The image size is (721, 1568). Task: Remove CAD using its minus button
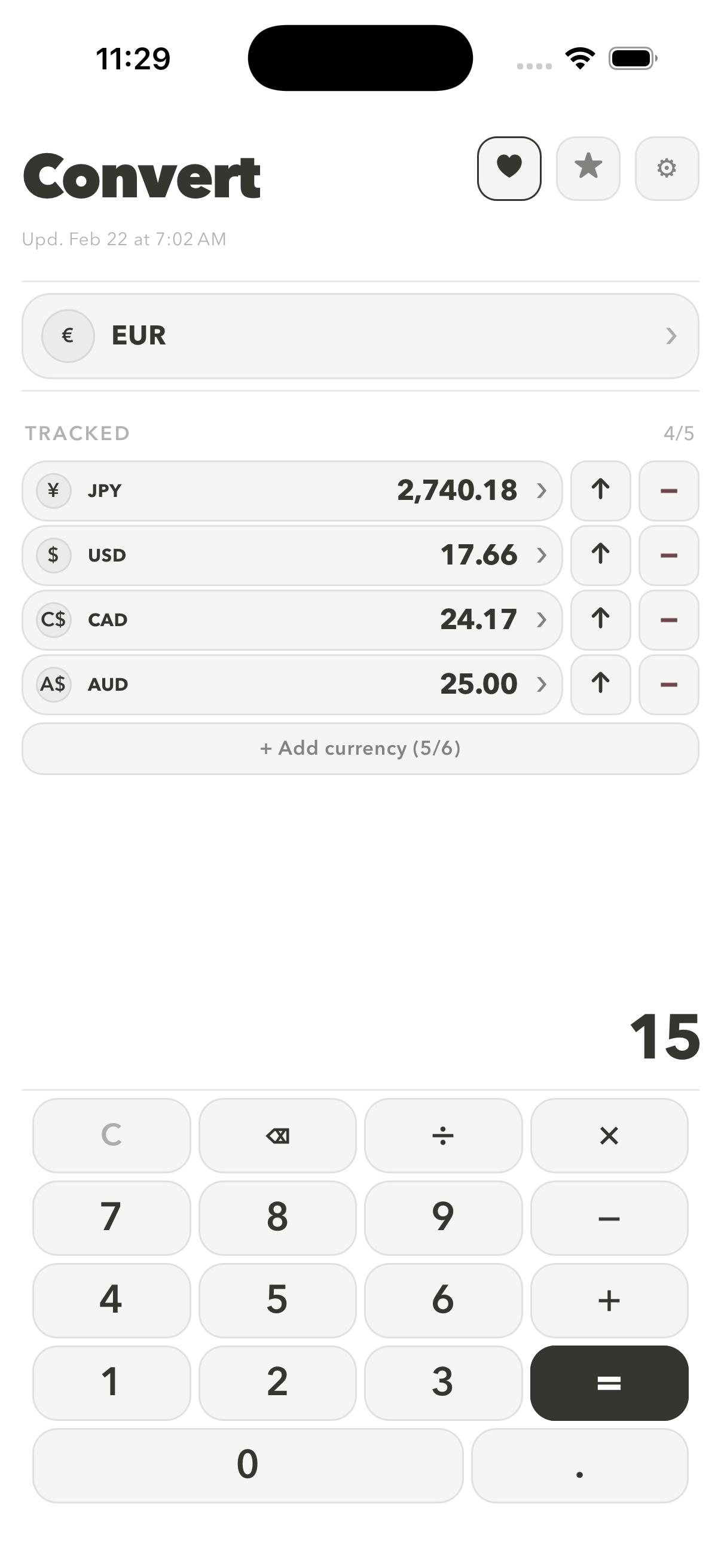click(668, 620)
